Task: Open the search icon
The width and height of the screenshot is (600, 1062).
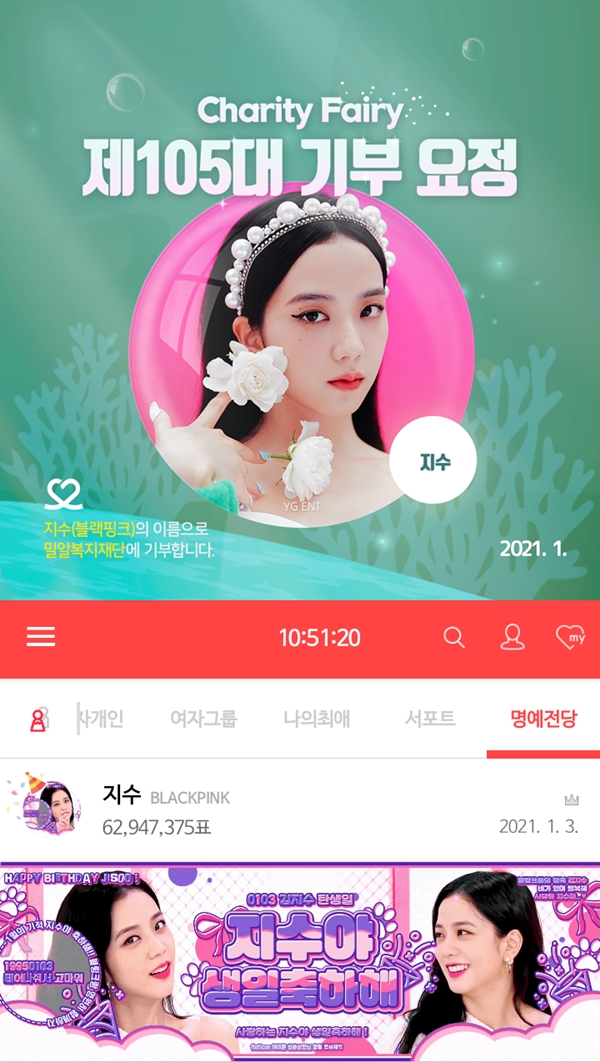Action: [454, 637]
